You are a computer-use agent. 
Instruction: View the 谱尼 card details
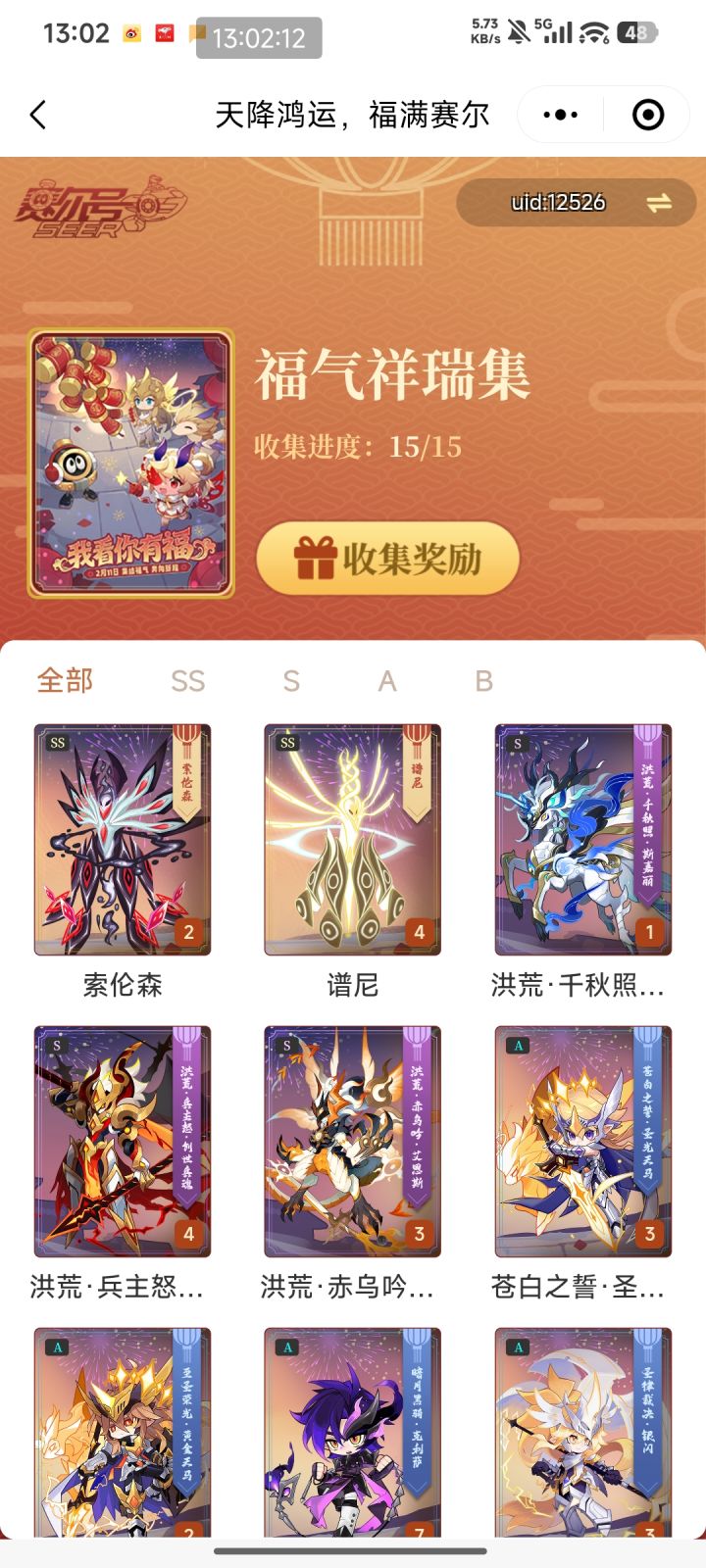click(353, 841)
